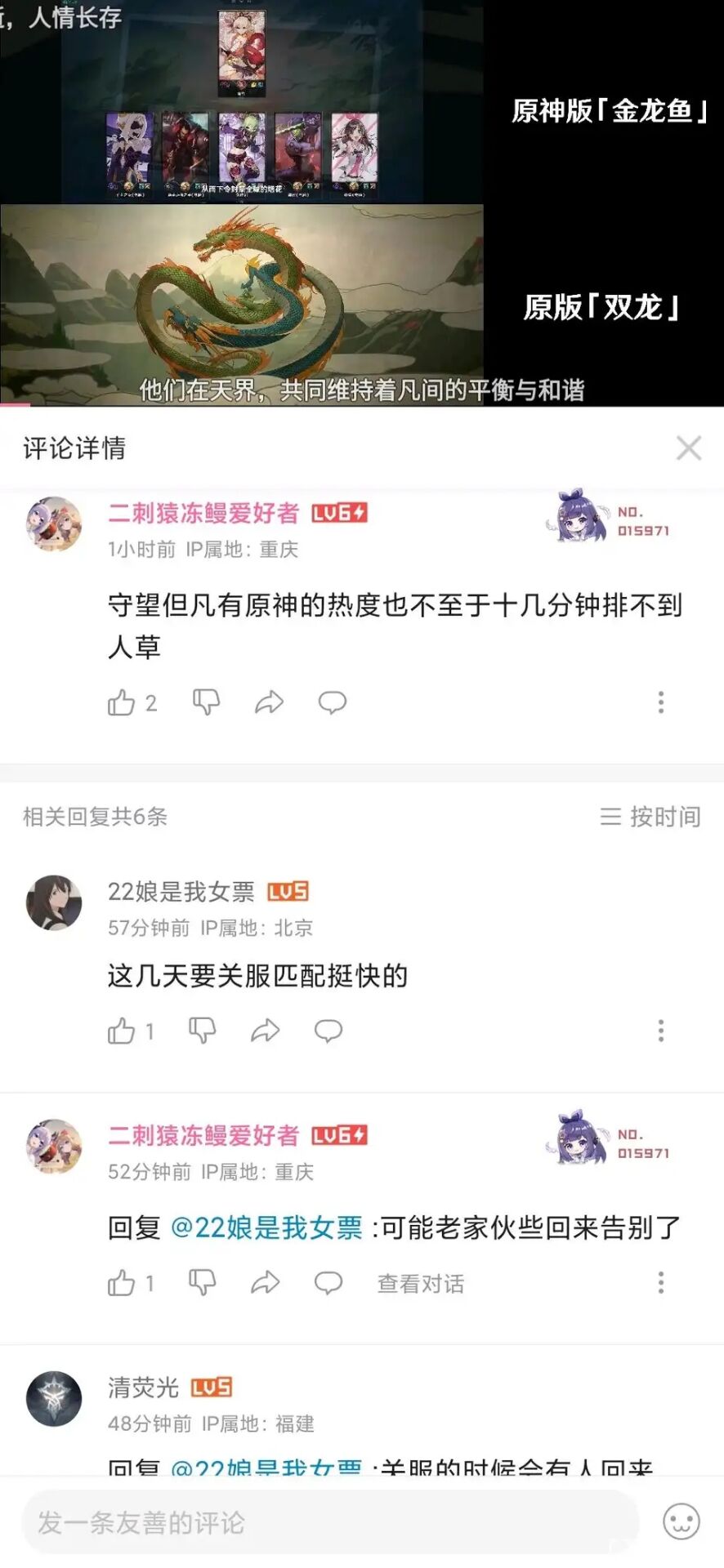Open the @22娘是我女票 mention in 可能老家伙些回来告别了
The height and width of the screenshot is (1568, 724).
coord(266,1227)
